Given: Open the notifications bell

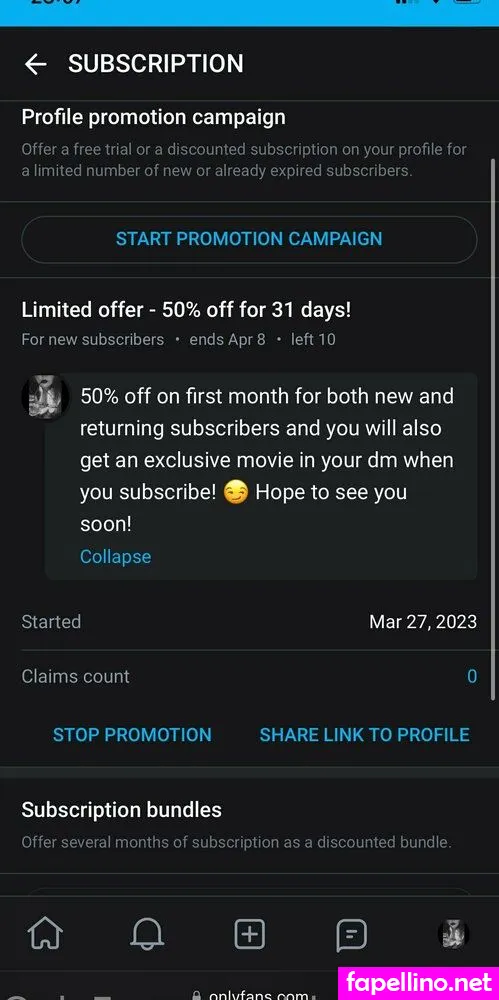Looking at the screenshot, I should [x=147, y=934].
